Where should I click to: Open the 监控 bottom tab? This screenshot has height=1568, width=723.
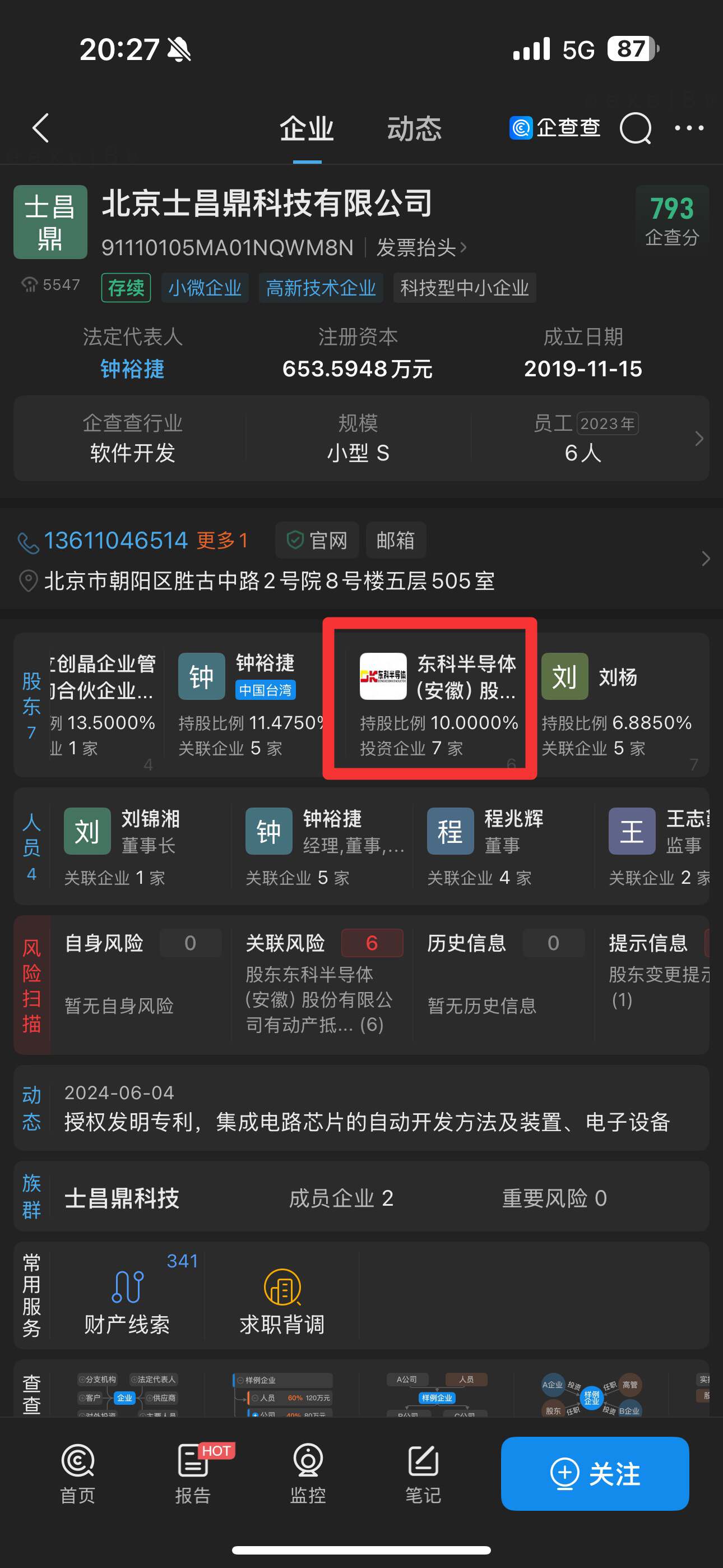(x=308, y=1474)
